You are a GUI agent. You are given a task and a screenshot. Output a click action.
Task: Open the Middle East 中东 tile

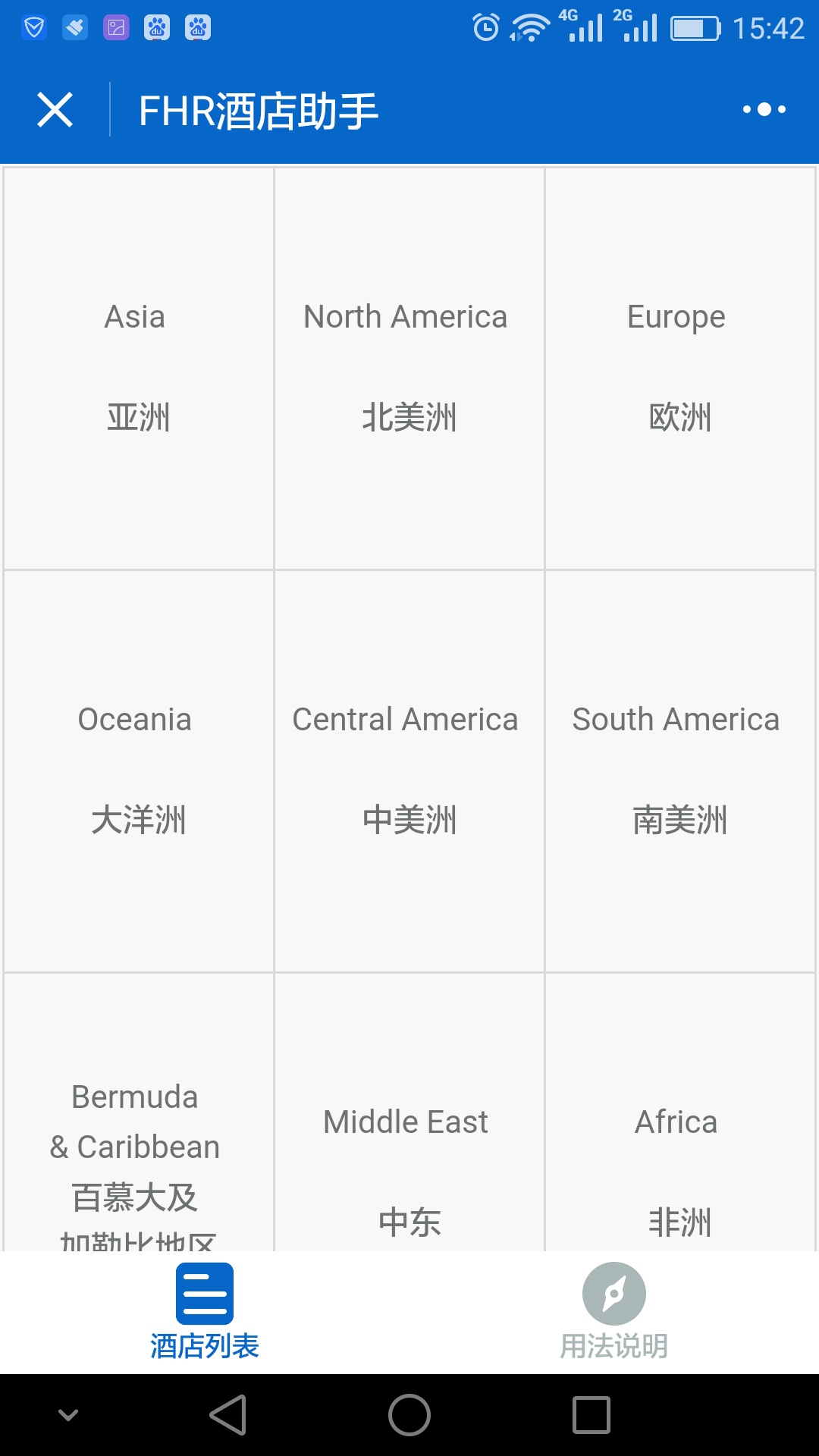[409, 1112]
